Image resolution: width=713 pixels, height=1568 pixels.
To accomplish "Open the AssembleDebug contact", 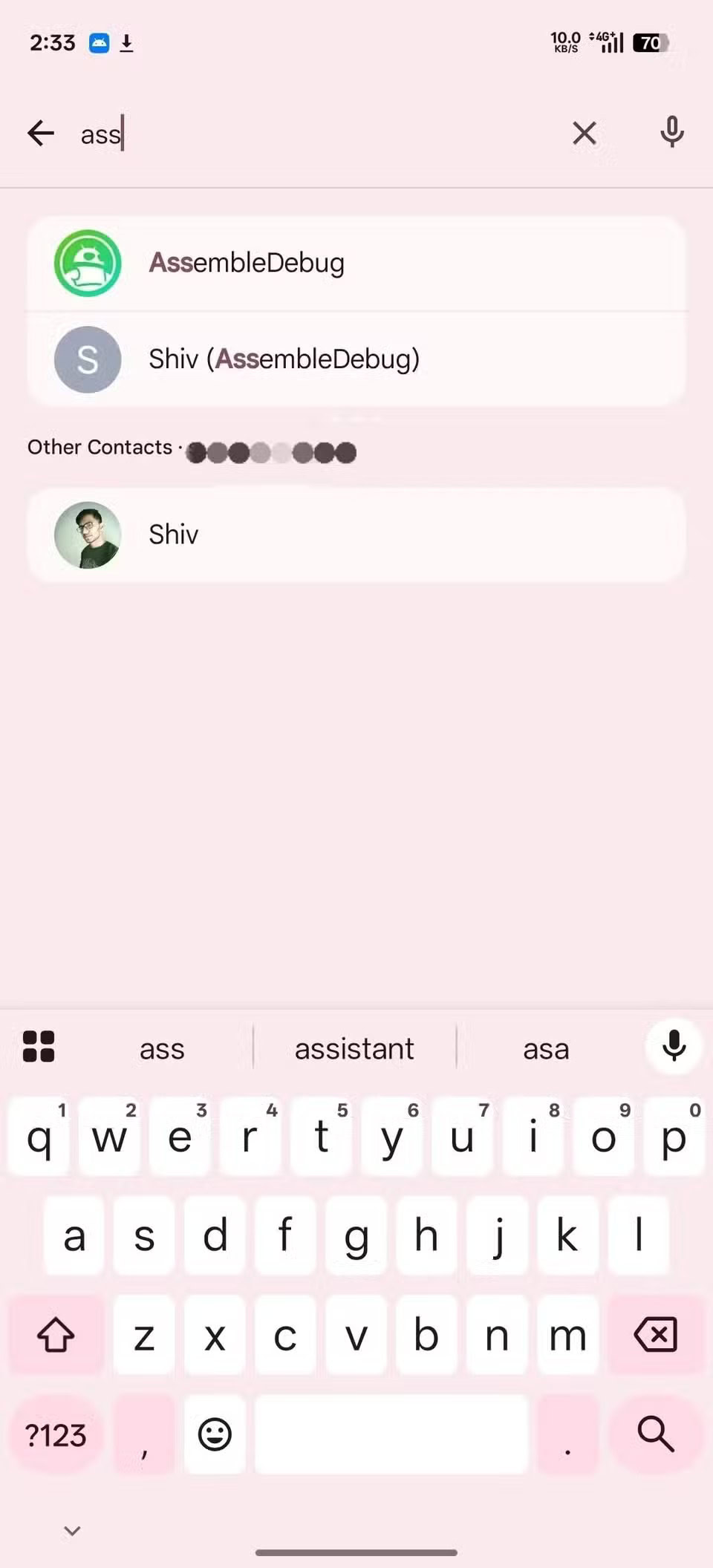I will 356,263.
